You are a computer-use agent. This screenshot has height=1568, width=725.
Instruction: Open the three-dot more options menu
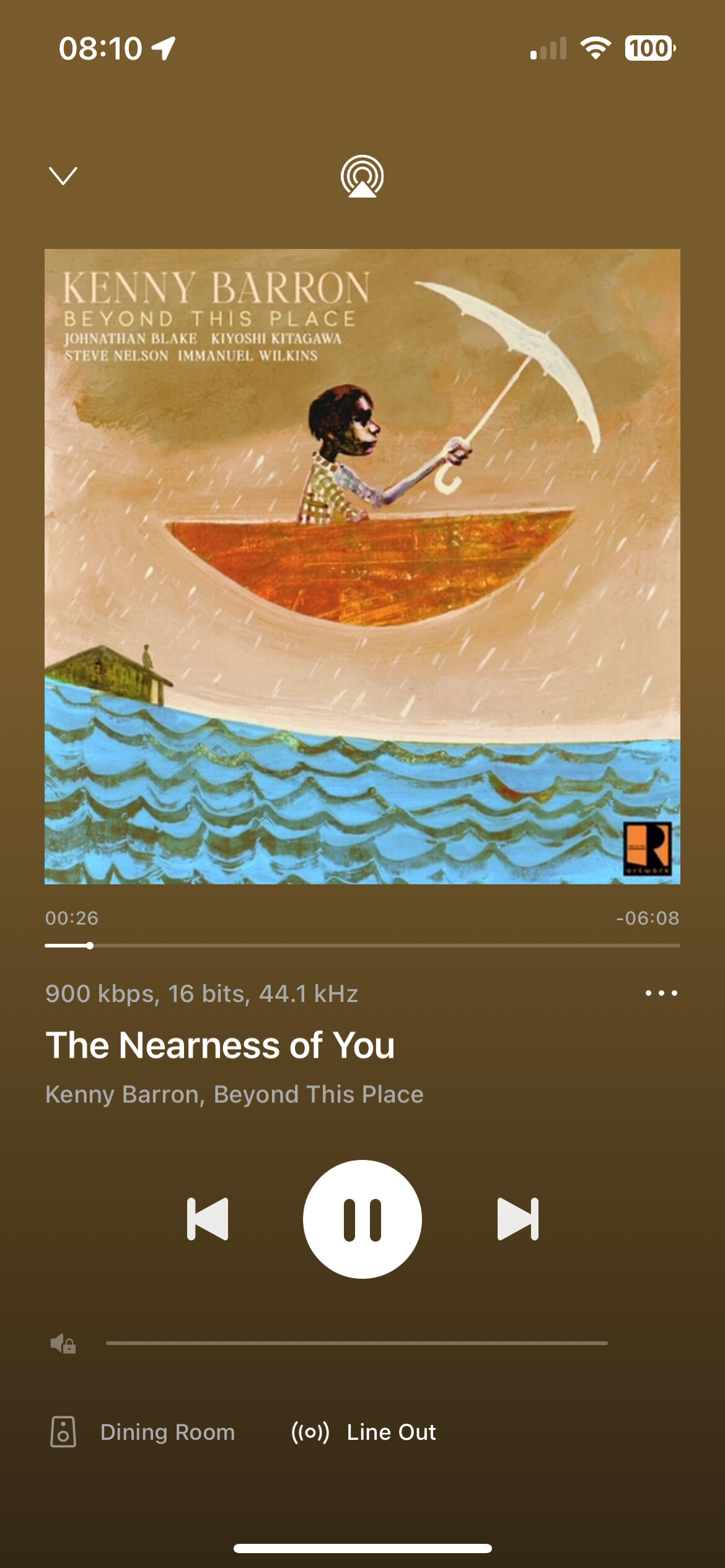click(661, 993)
